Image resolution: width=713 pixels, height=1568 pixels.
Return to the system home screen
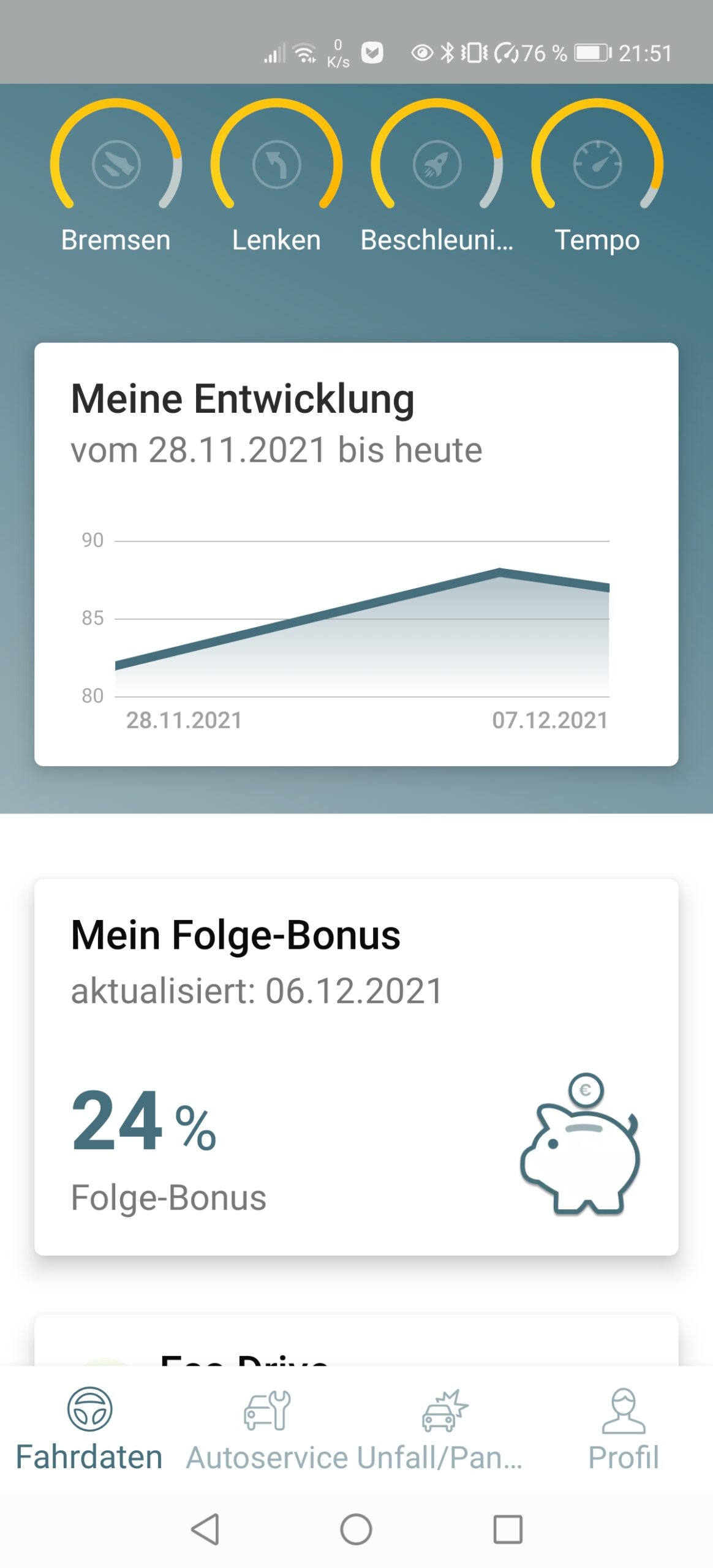[x=356, y=1529]
